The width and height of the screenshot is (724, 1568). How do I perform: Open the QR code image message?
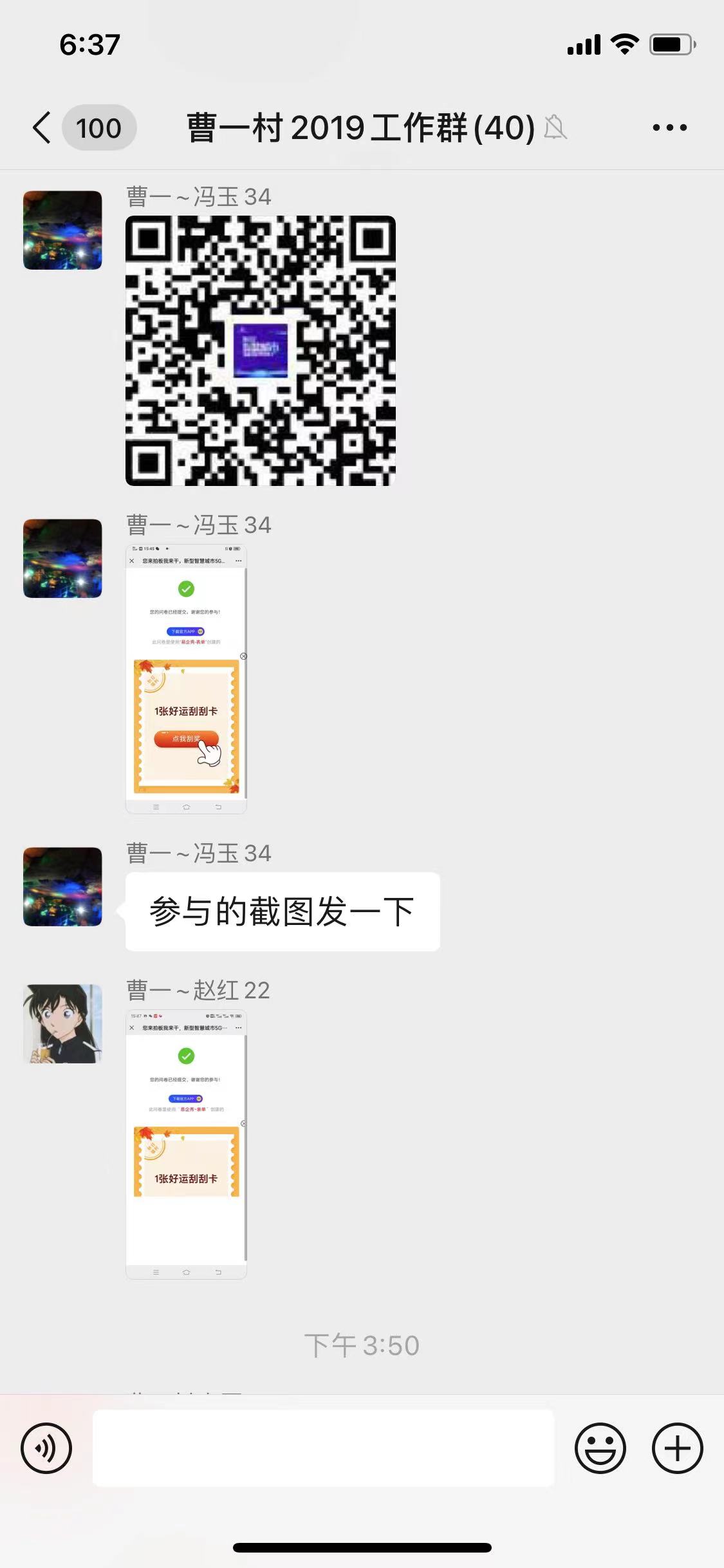click(x=260, y=351)
